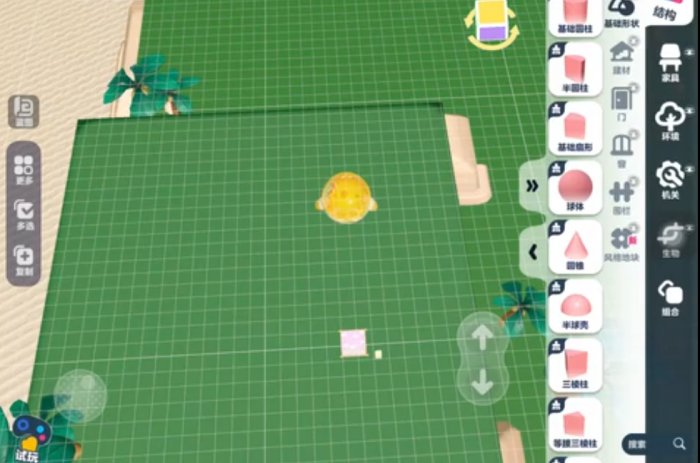The height and width of the screenshot is (463, 700).
Task: Tap the 复制 copy tool
Action: point(24,260)
